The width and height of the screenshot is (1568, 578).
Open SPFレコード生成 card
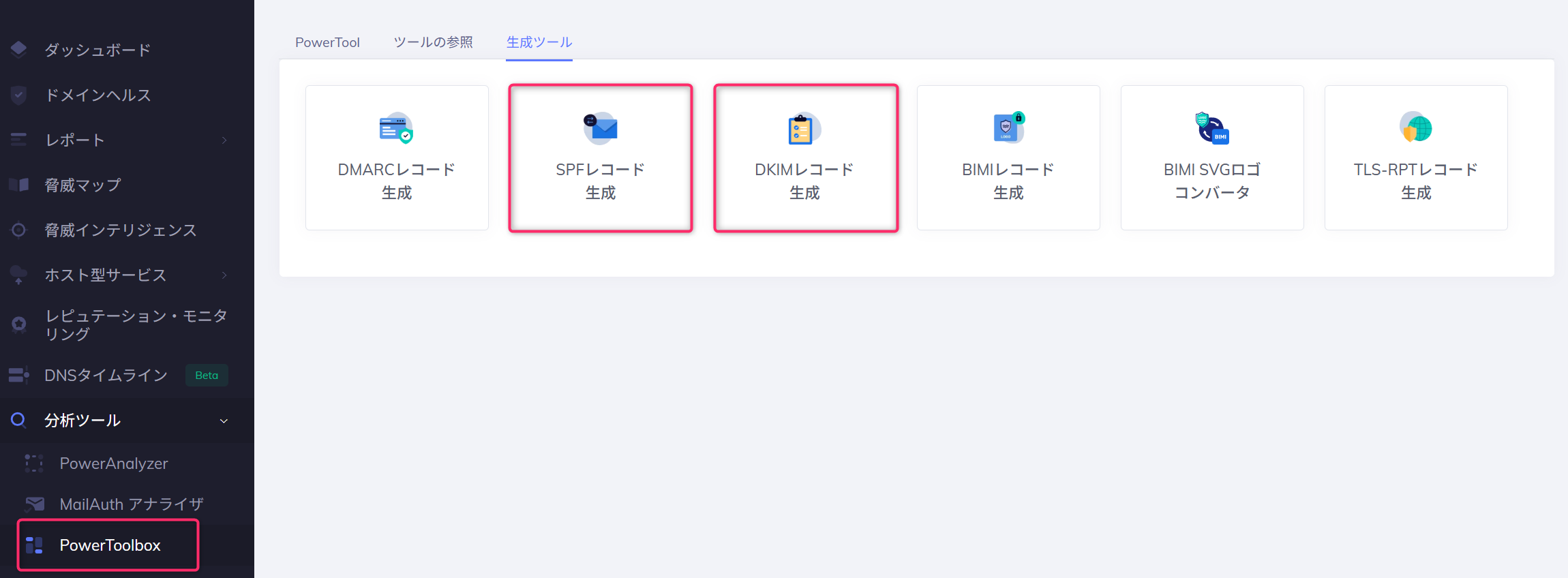point(601,157)
